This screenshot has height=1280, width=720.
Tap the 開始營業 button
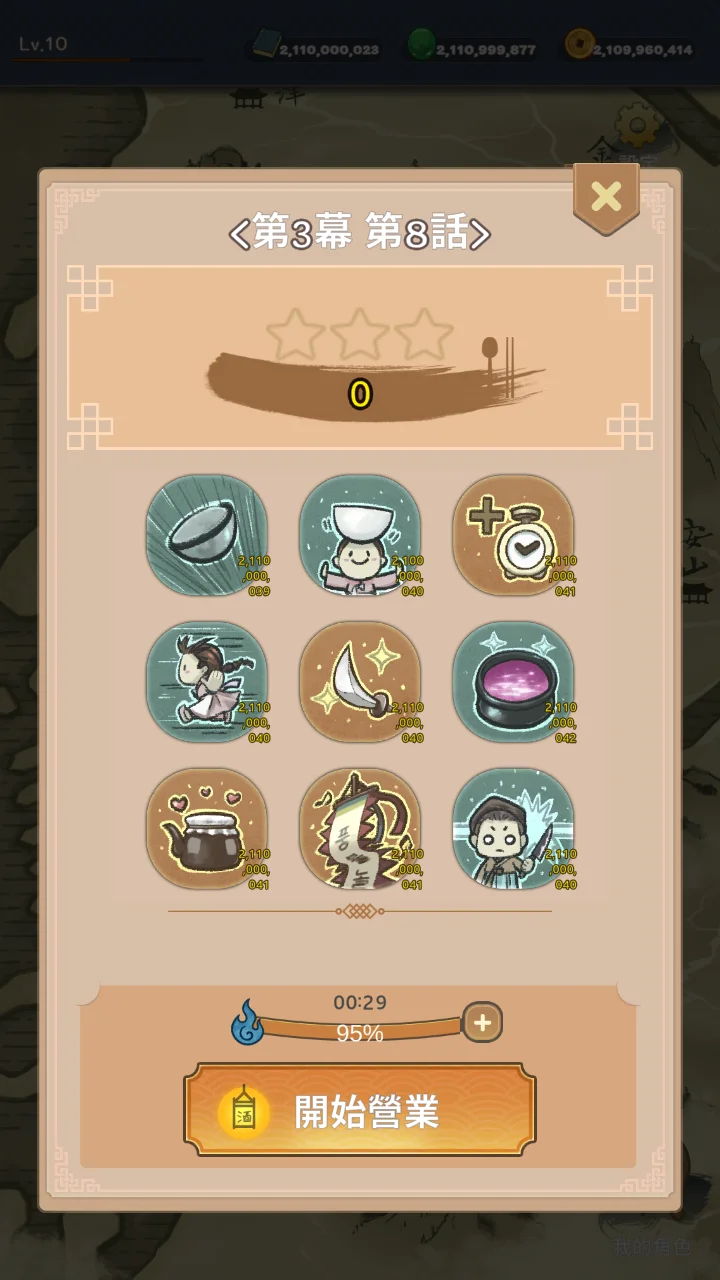point(360,1111)
